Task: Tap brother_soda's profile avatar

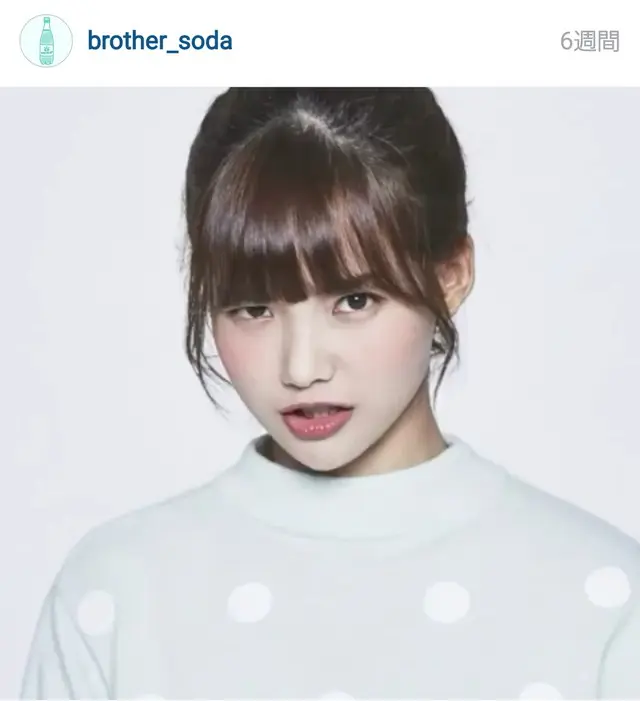Action: pos(46,41)
